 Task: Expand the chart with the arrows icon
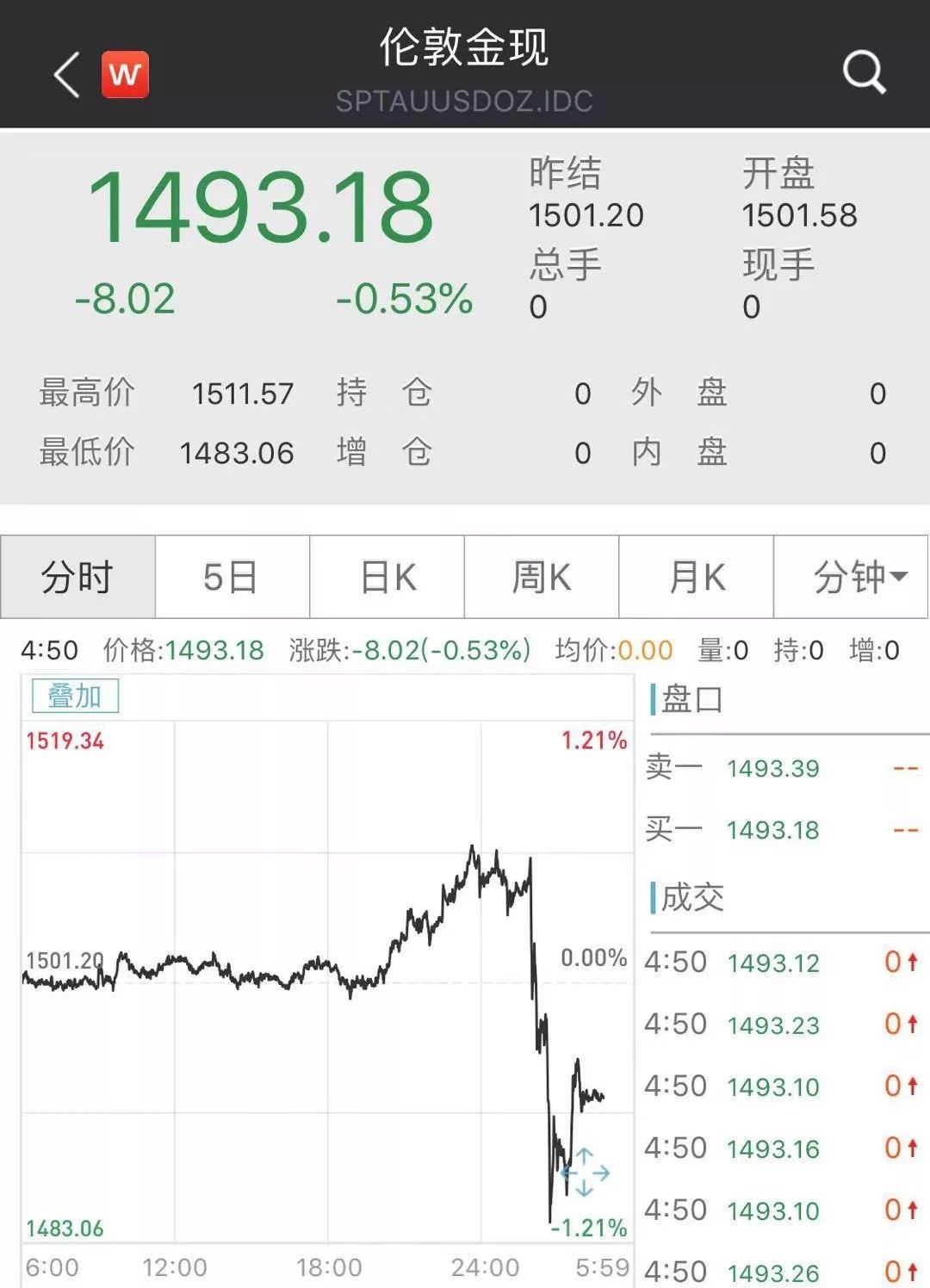(x=585, y=1173)
